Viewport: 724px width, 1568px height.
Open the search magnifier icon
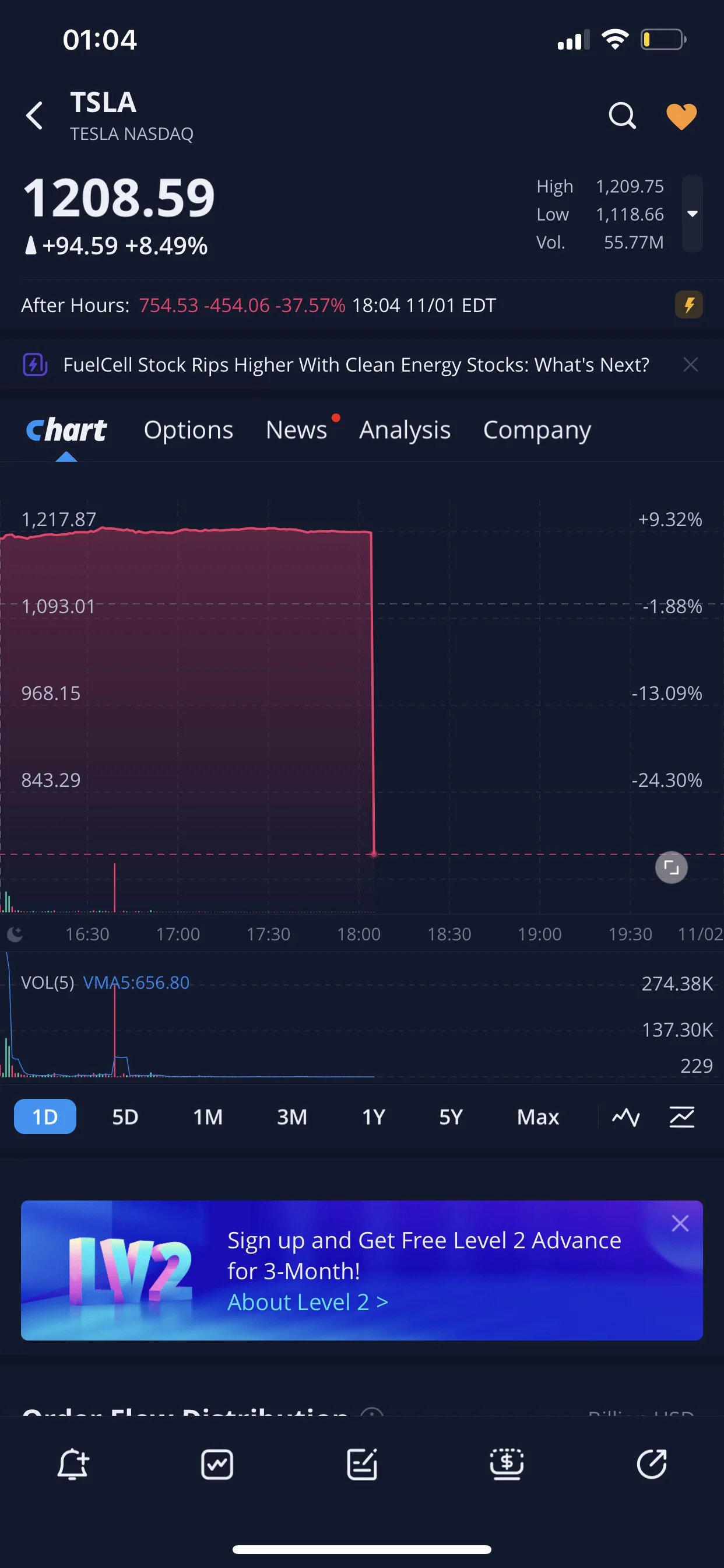coord(622,116)
